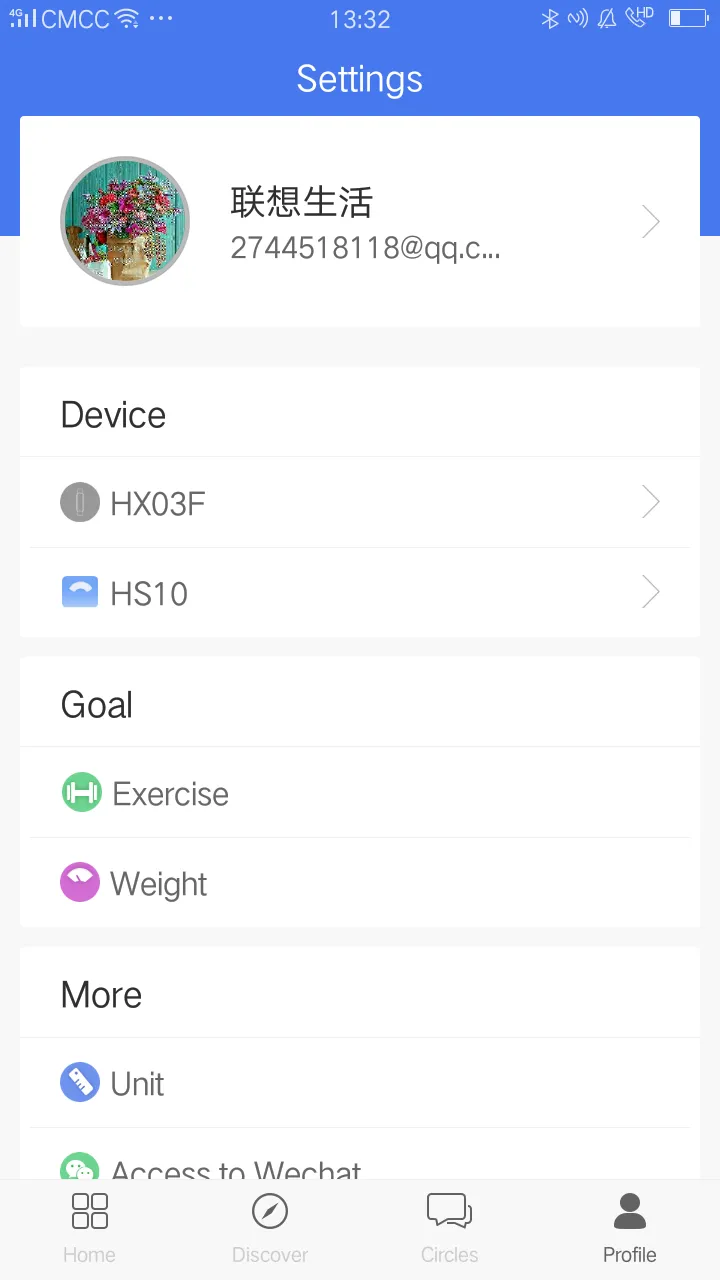This screenshot has height=1280, width=720.
Task: Tap the Circles chat bubbles icon
Action: [449, 1209]
